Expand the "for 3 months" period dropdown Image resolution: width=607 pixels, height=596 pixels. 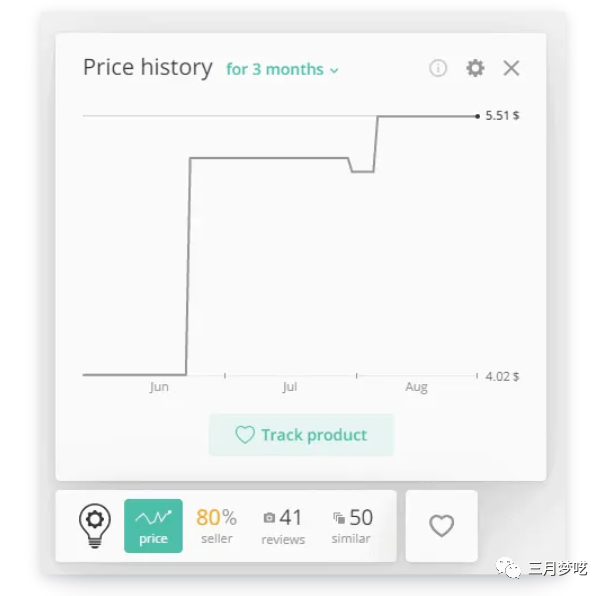click(283, 69)
